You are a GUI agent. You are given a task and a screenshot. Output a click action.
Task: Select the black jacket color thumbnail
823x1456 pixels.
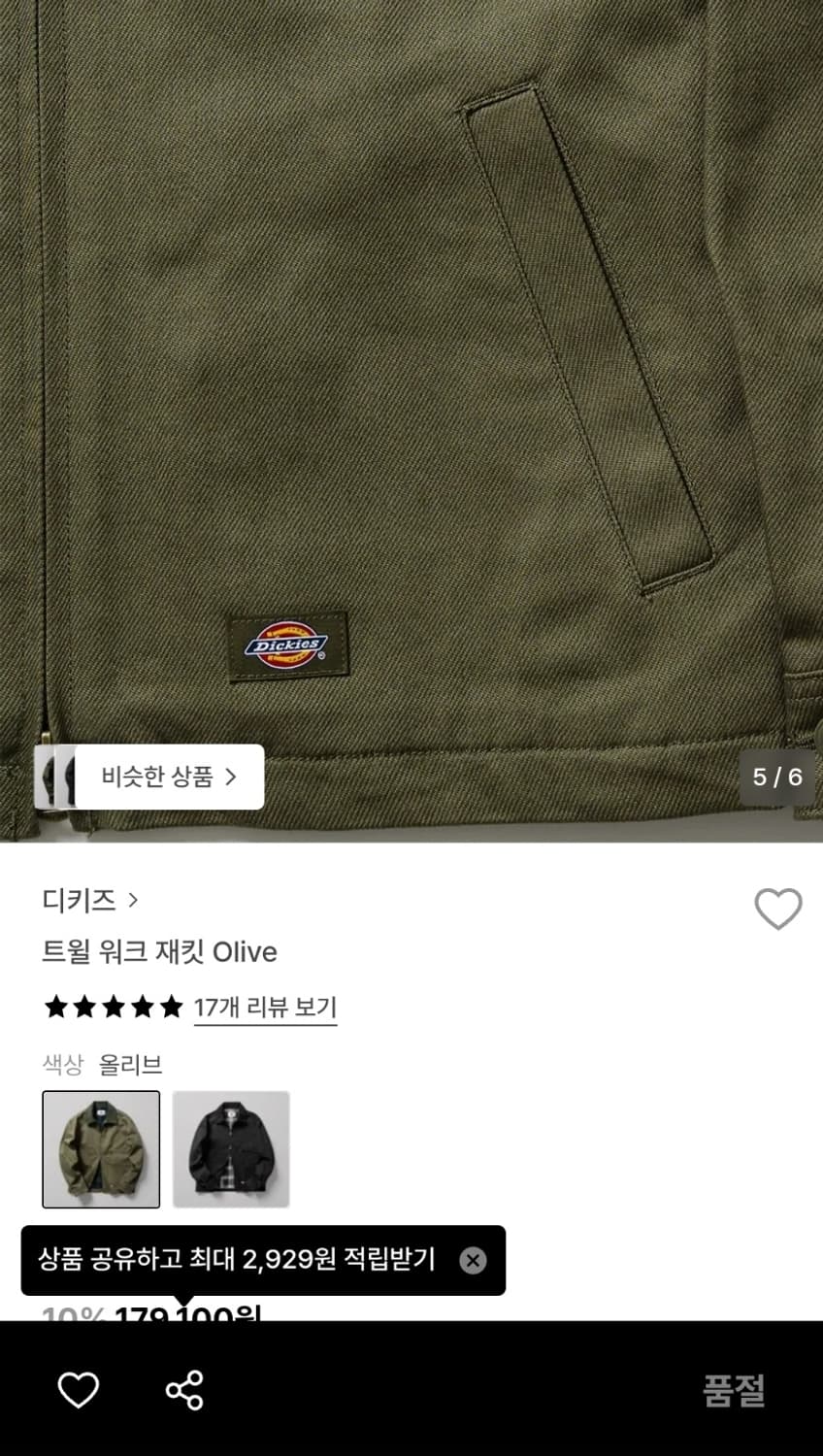230,1148
